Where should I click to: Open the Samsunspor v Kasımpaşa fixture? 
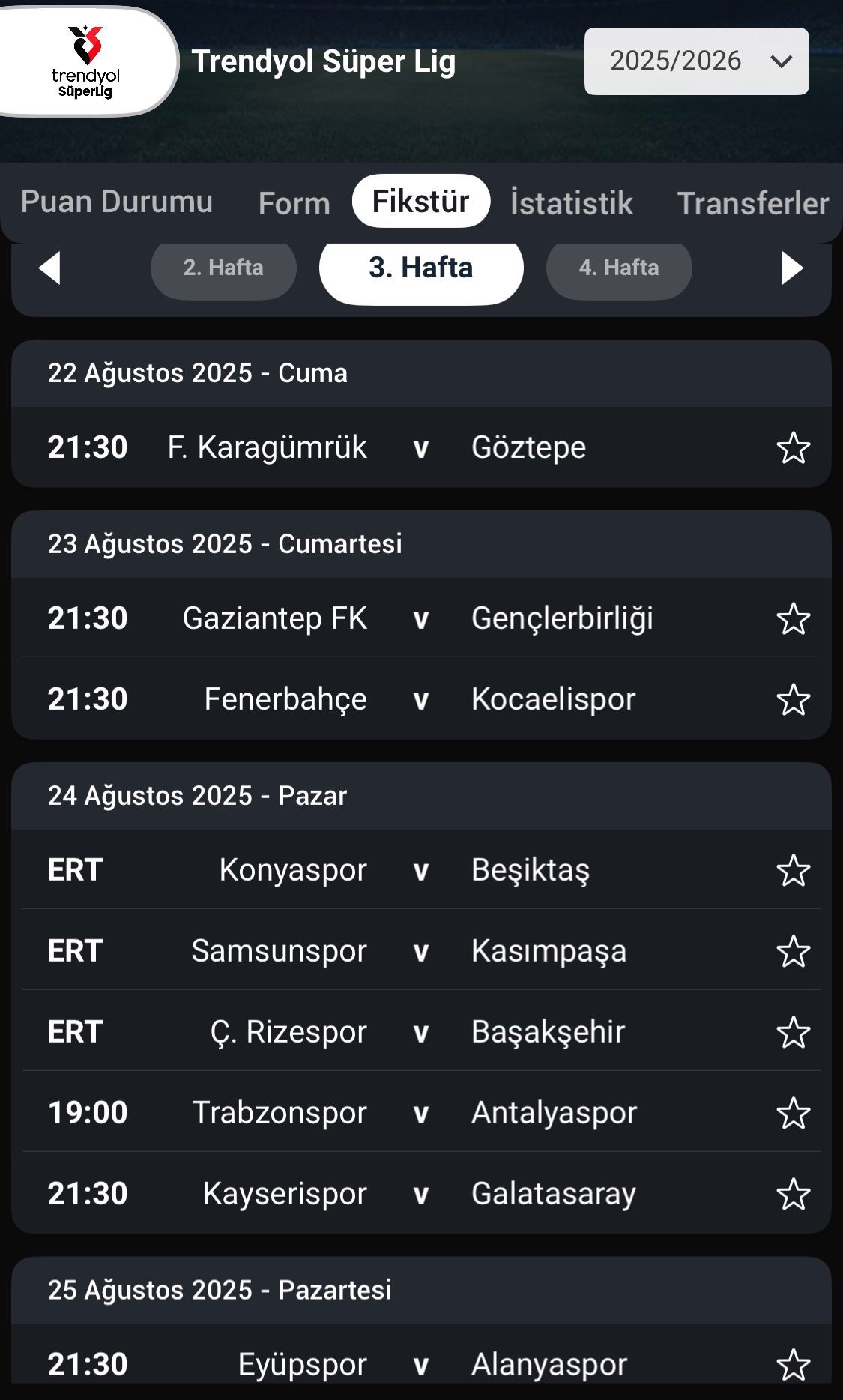tap(421, 950)
